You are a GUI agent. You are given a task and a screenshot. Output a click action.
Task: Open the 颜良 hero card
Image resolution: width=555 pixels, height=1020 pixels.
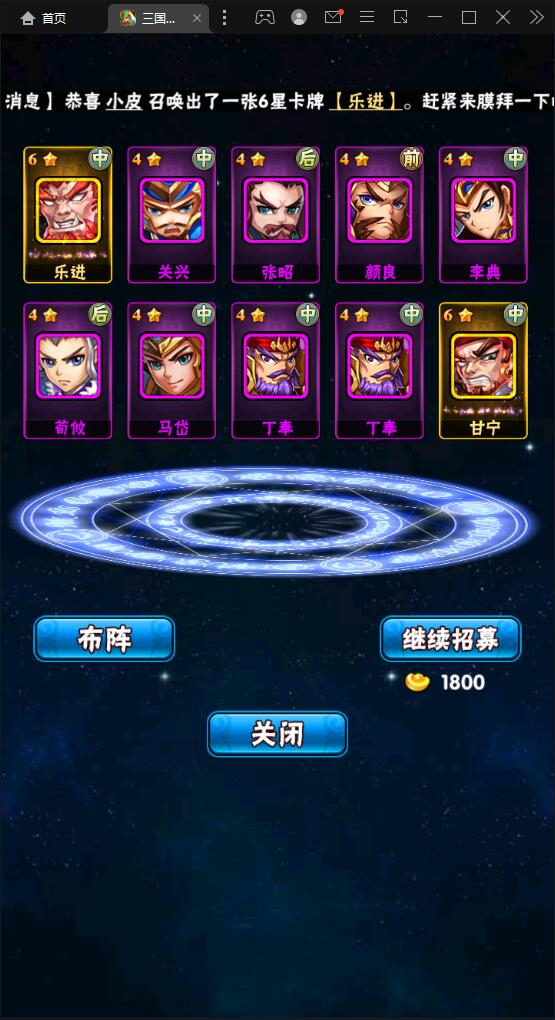379,215
